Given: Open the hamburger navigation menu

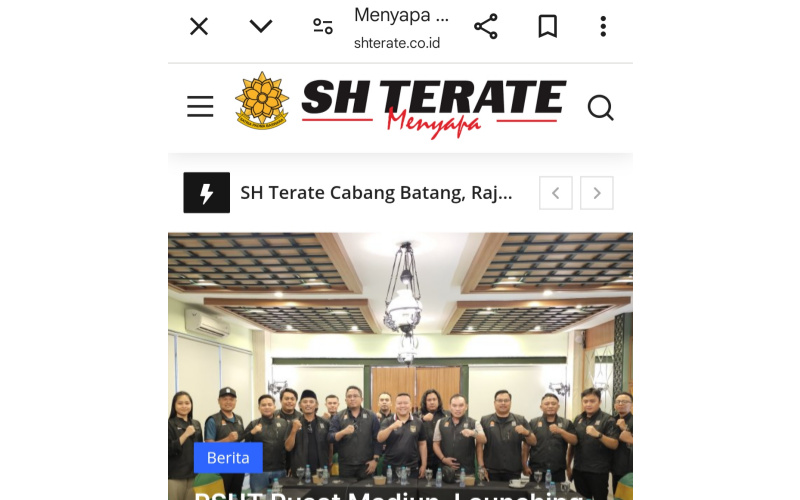Looking at the screenshot, I should pyautogui.click(x=200, y=107).
